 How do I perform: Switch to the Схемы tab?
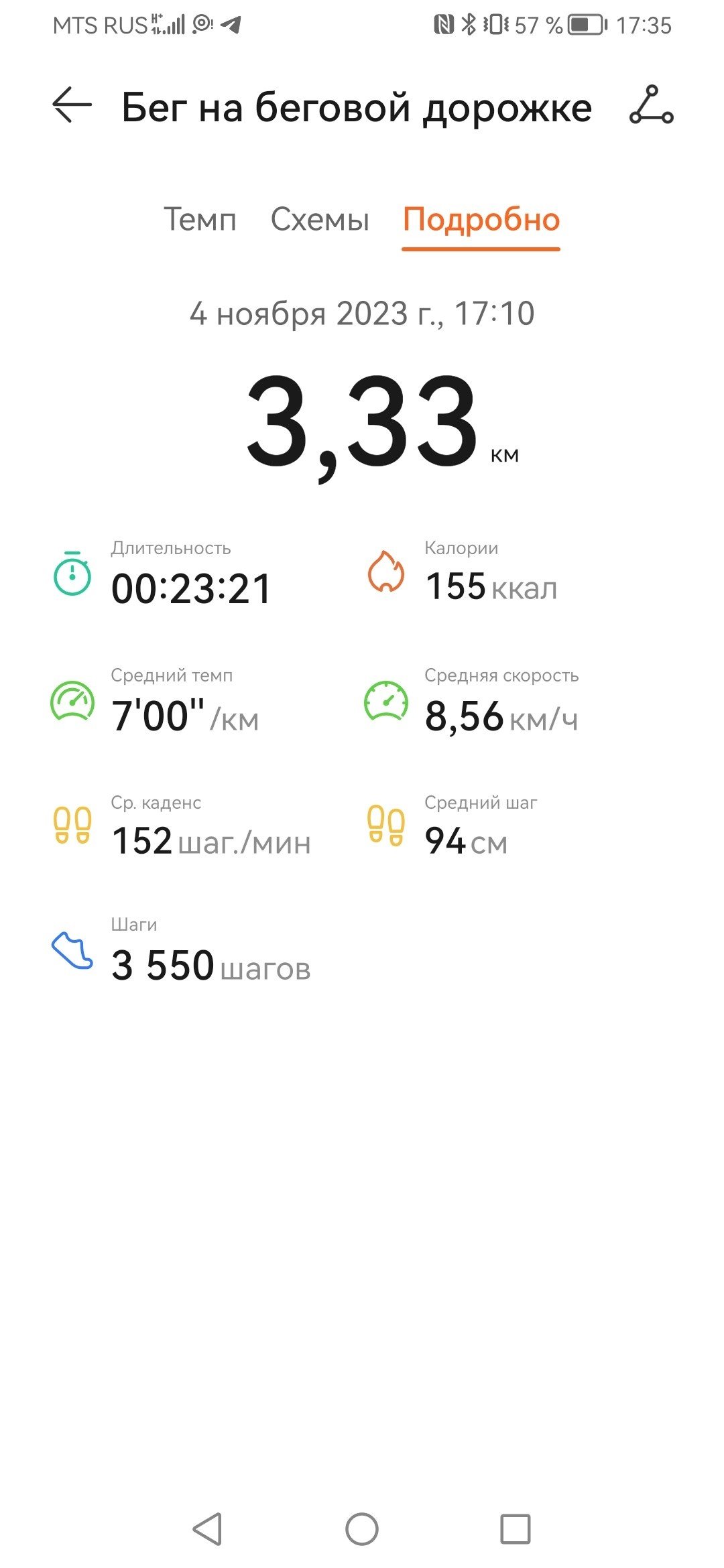(320, 220)
